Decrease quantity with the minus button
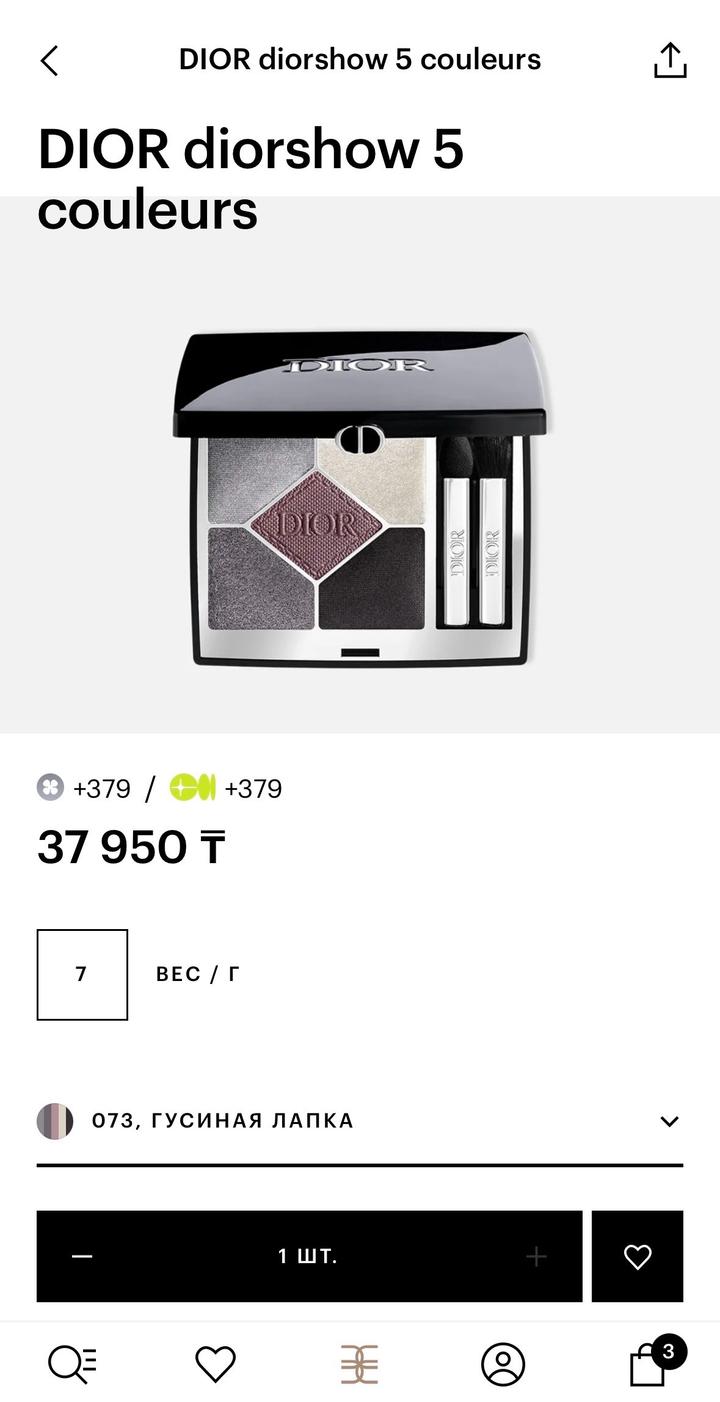 coord(83,1256)
